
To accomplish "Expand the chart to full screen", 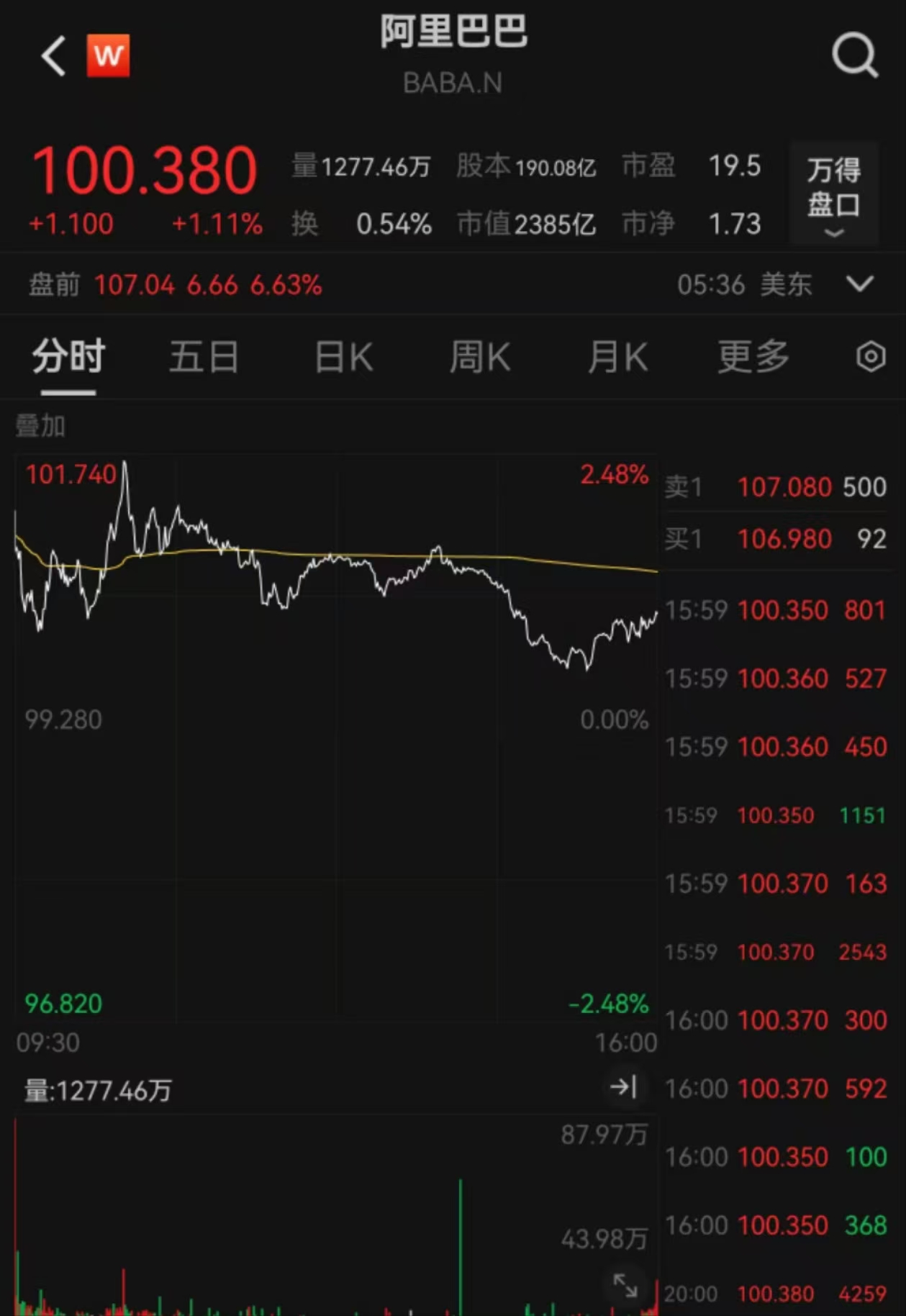I will point(625,1285).
